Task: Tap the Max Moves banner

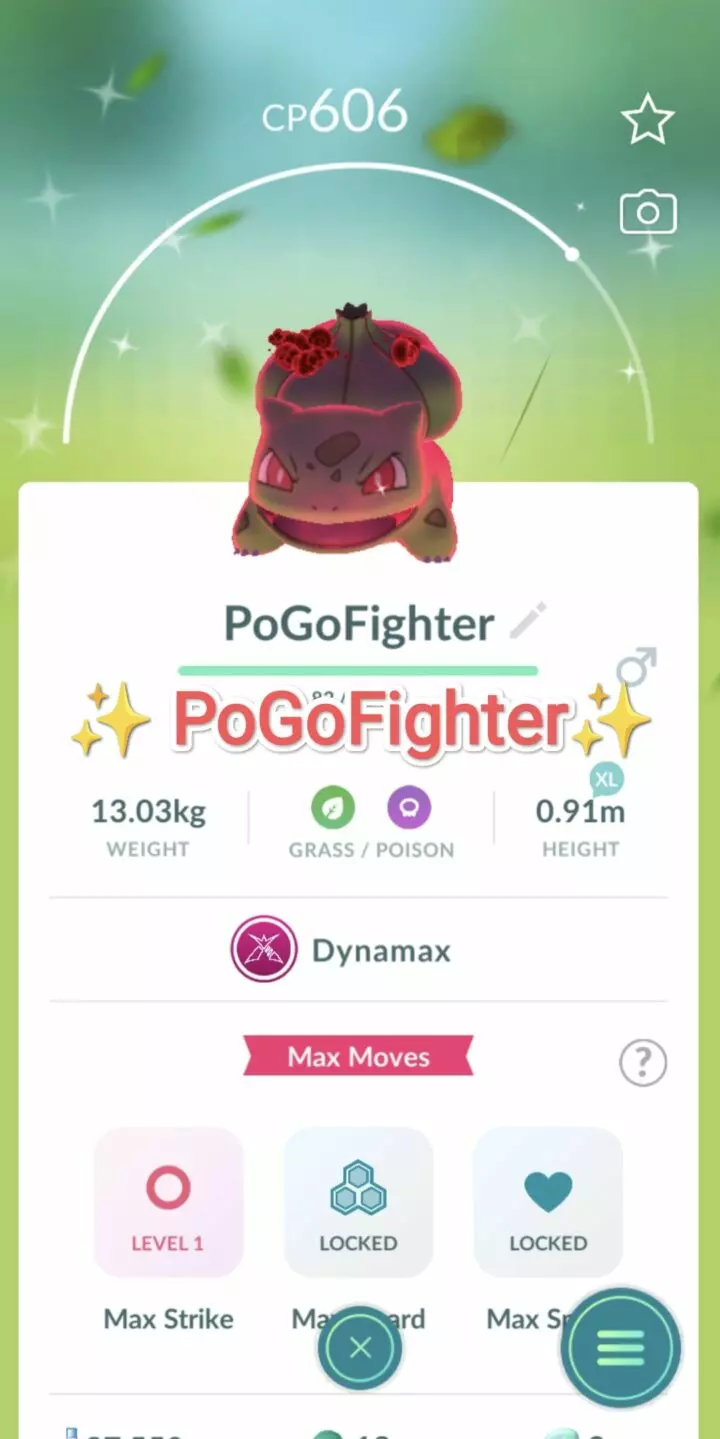Action: (358, 1057)
